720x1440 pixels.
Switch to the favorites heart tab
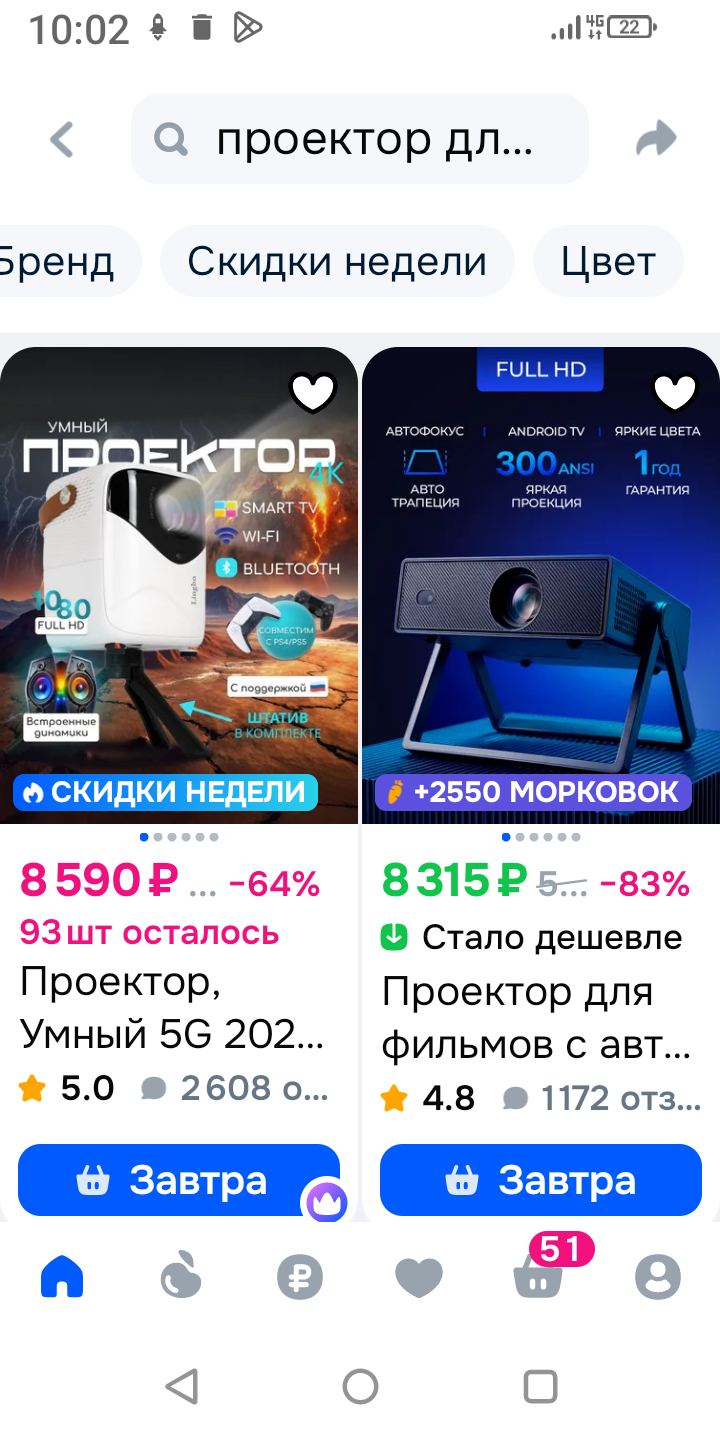pos(419,1277)
